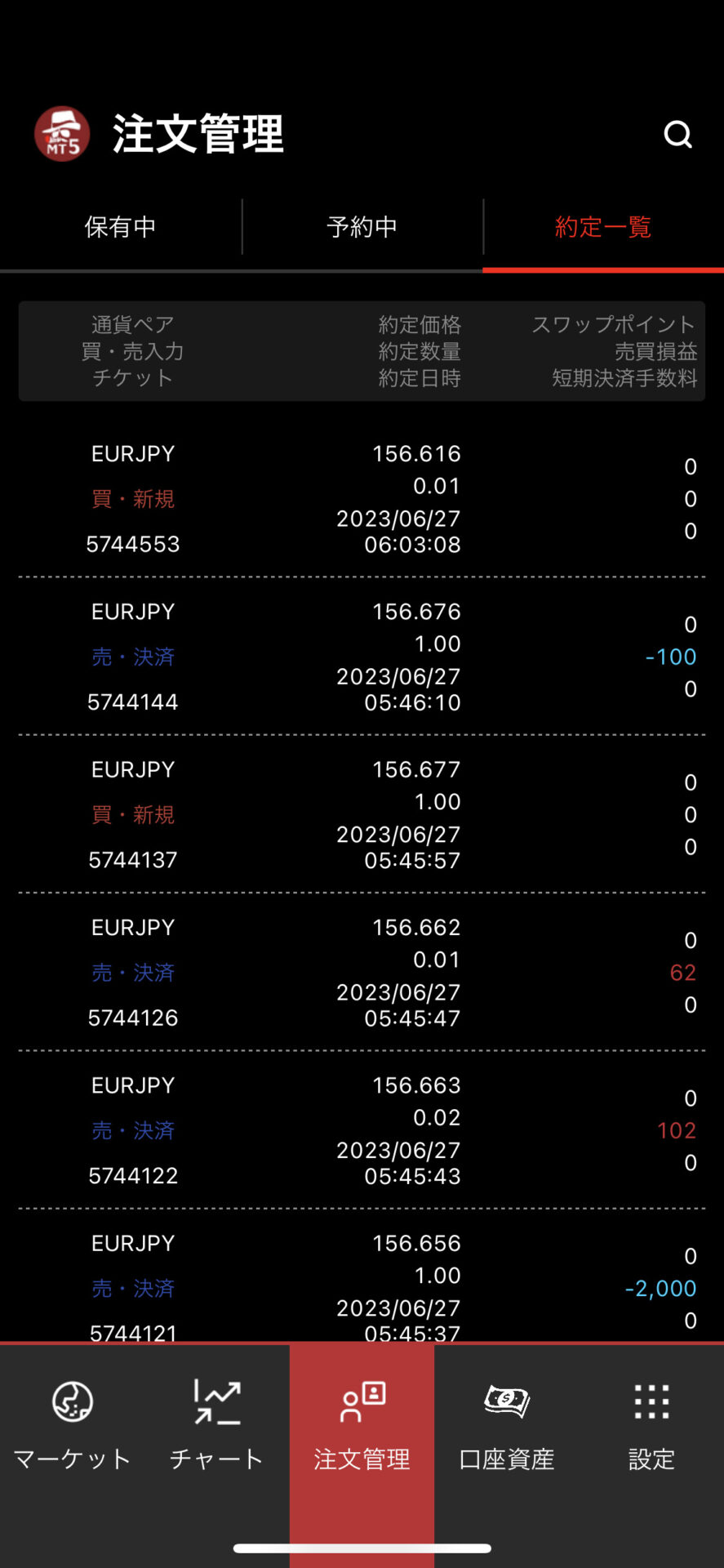Select the trade with ticket 5744126
The image size is (724, 1568).
(362, 972)
